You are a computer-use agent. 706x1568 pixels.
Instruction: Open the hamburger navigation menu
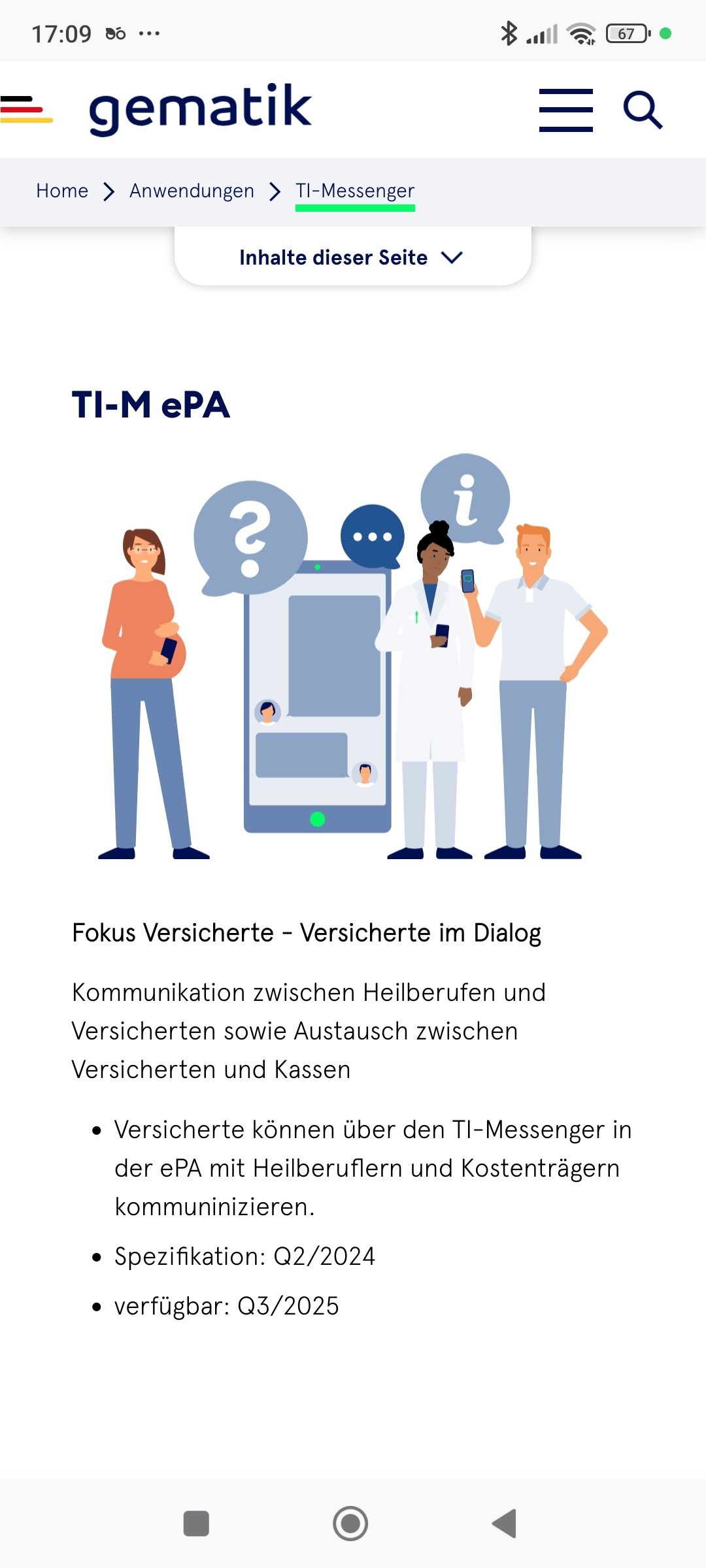(565, 110)
